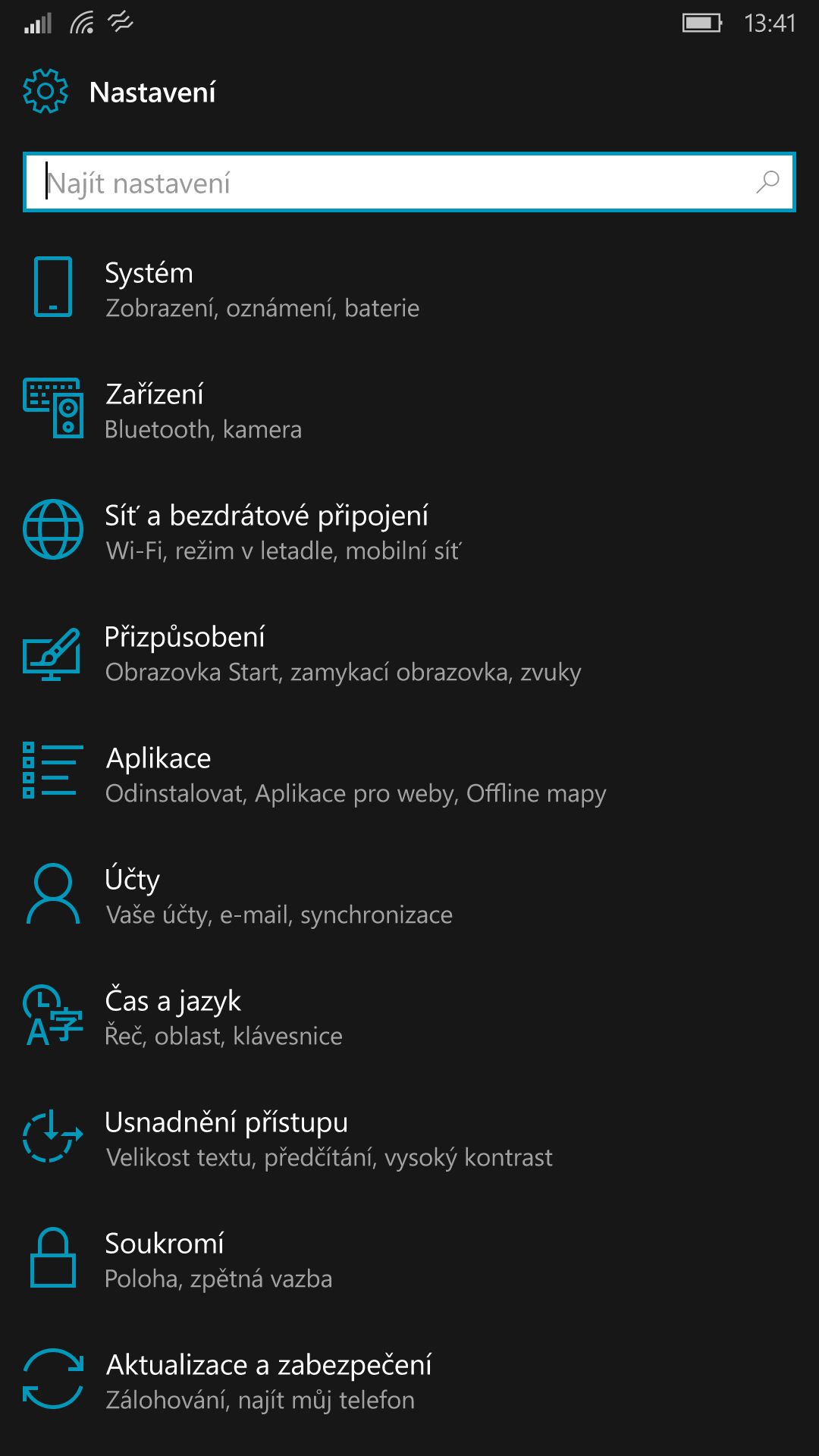Screen dimensions: 819x1456
Task: Tap the magnifier search icon
Action: coord(767,182)
